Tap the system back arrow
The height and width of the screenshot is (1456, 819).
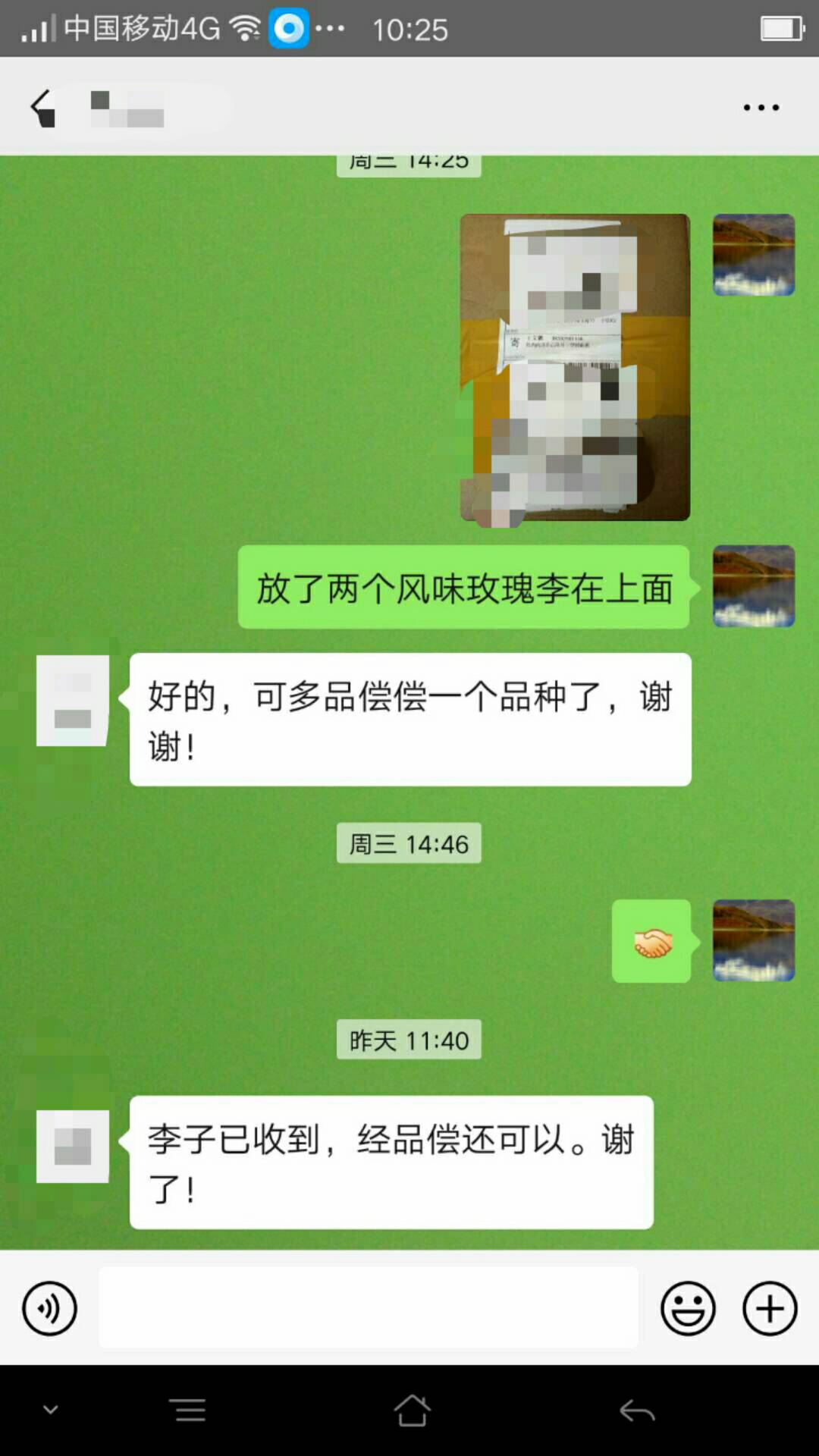click(x=637, y=1411)
